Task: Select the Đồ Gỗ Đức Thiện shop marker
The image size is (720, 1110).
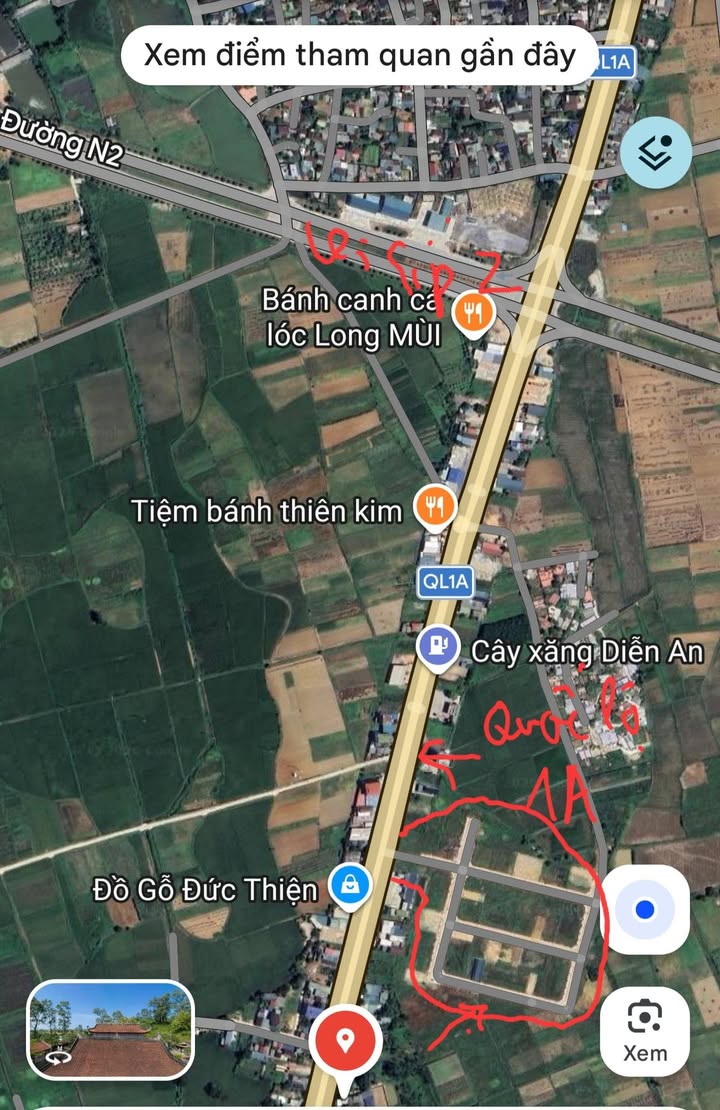Action: point(352,886)
